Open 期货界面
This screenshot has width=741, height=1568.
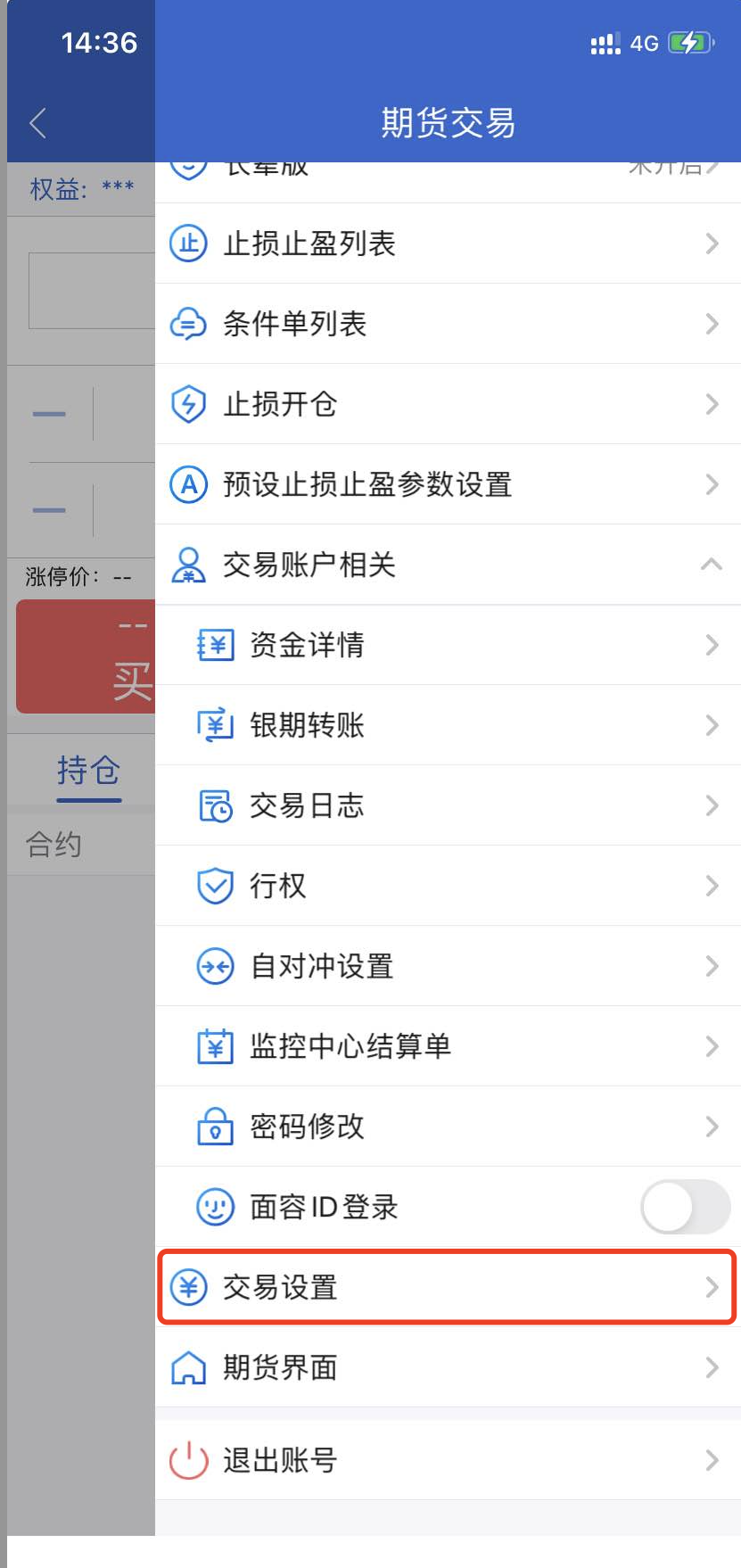[x=446, y=1367]
